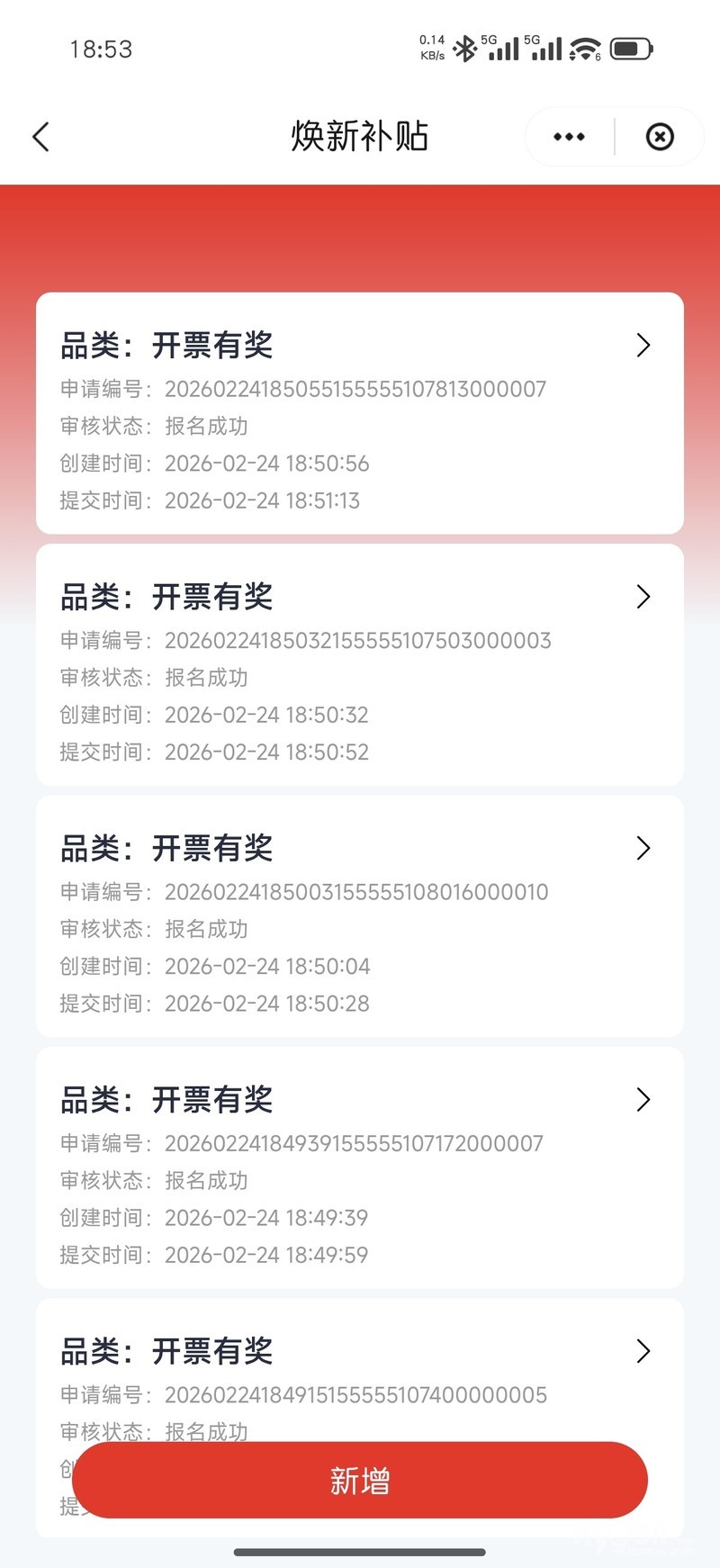Screen dimensions: 720x1568
Task: Go back from the 焕新补贴 page
Action: coord(40,137)
